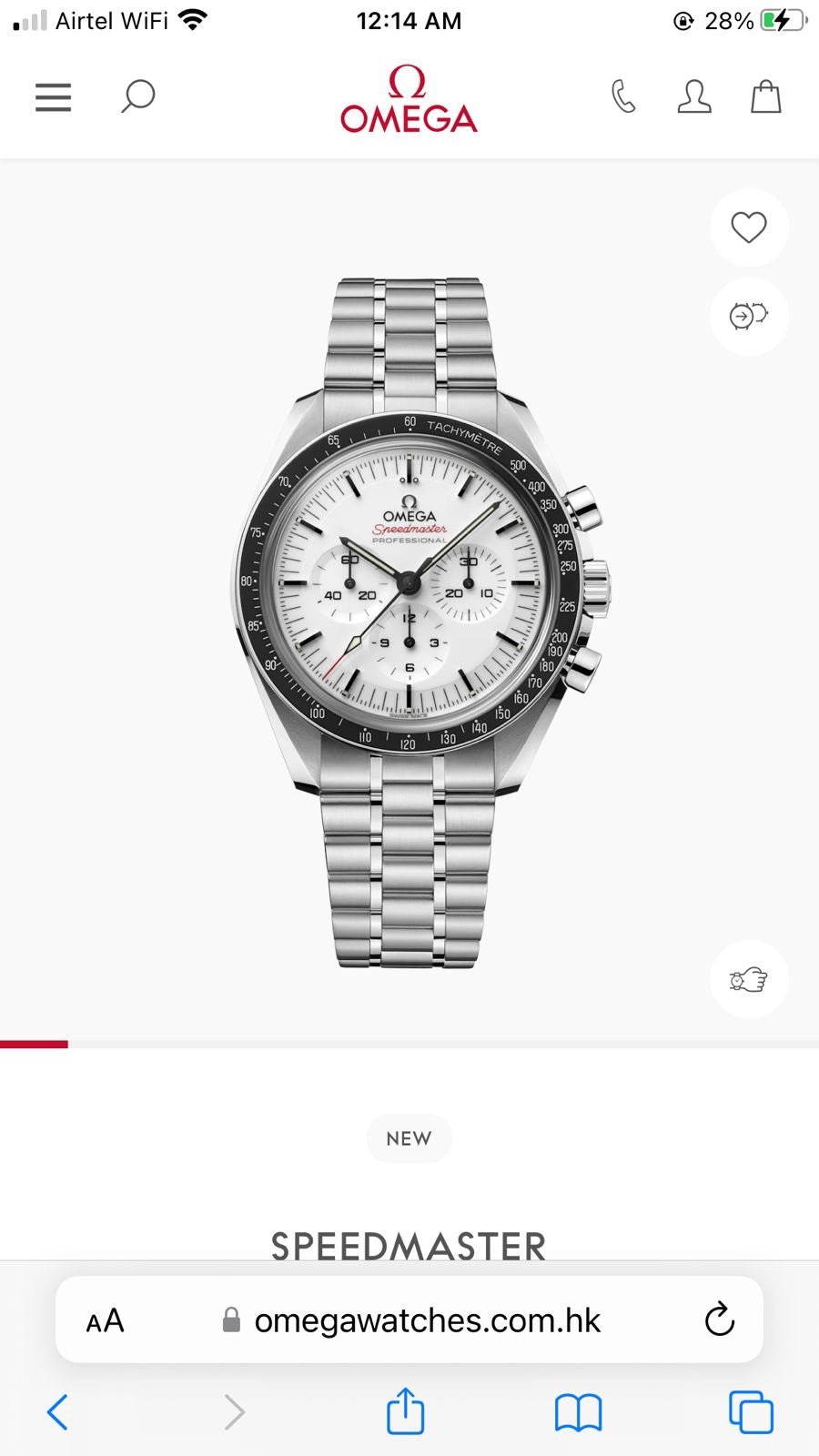Compare this watch with others
Screen dimensions: 819x1456
pyautogui.click(x=749, y=316)
